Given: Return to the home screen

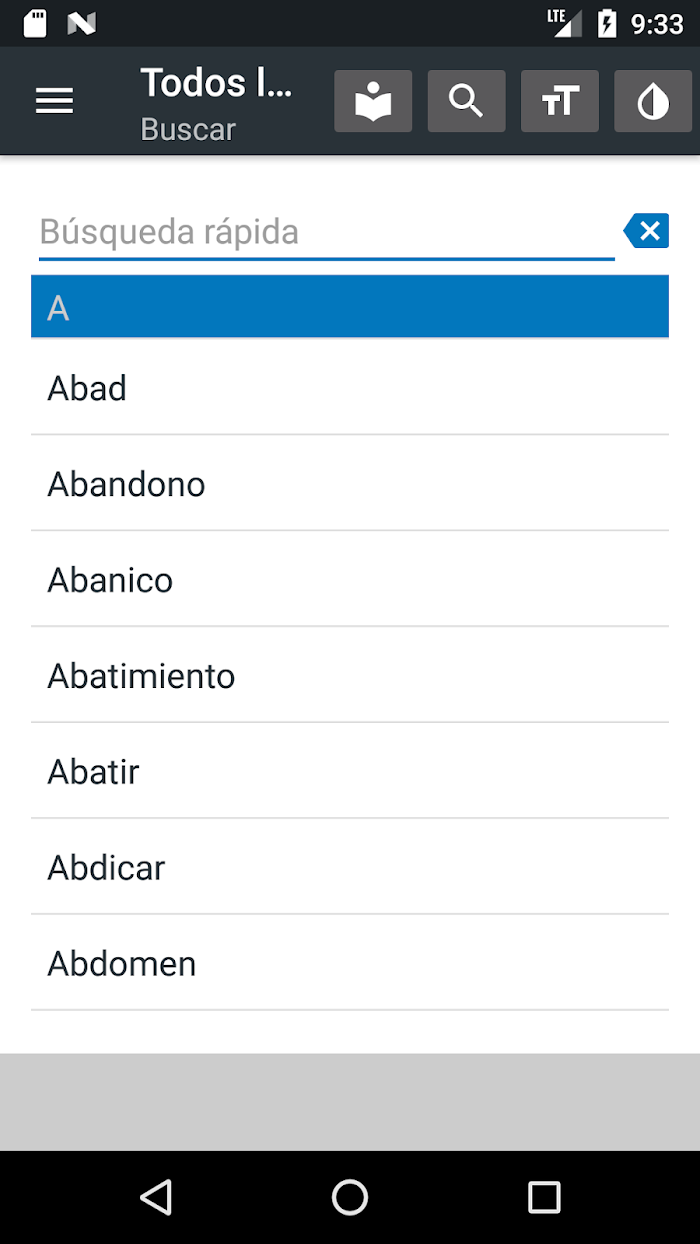Looking at the screenshot, I should (350, 1197).
